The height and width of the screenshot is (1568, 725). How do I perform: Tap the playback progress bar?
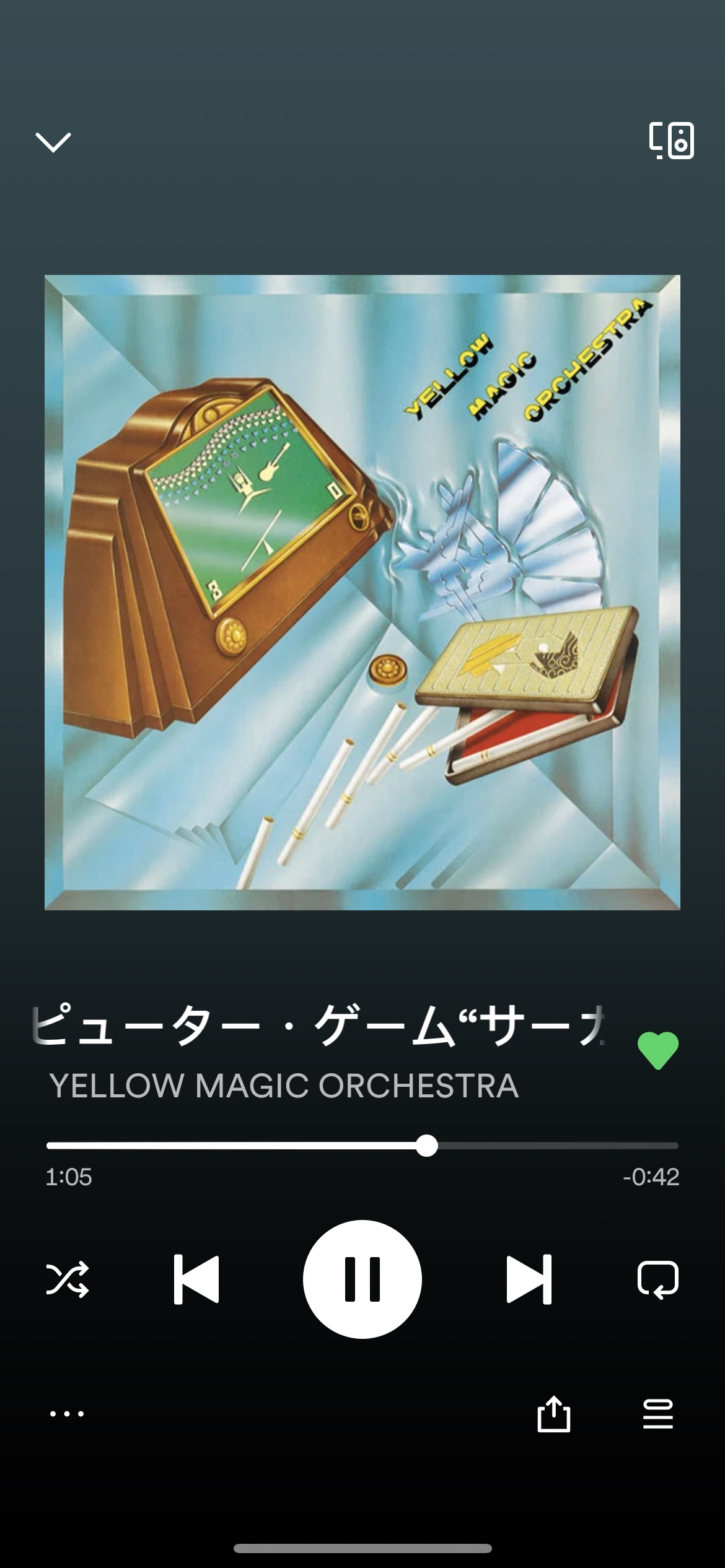tap(362, 1146)
